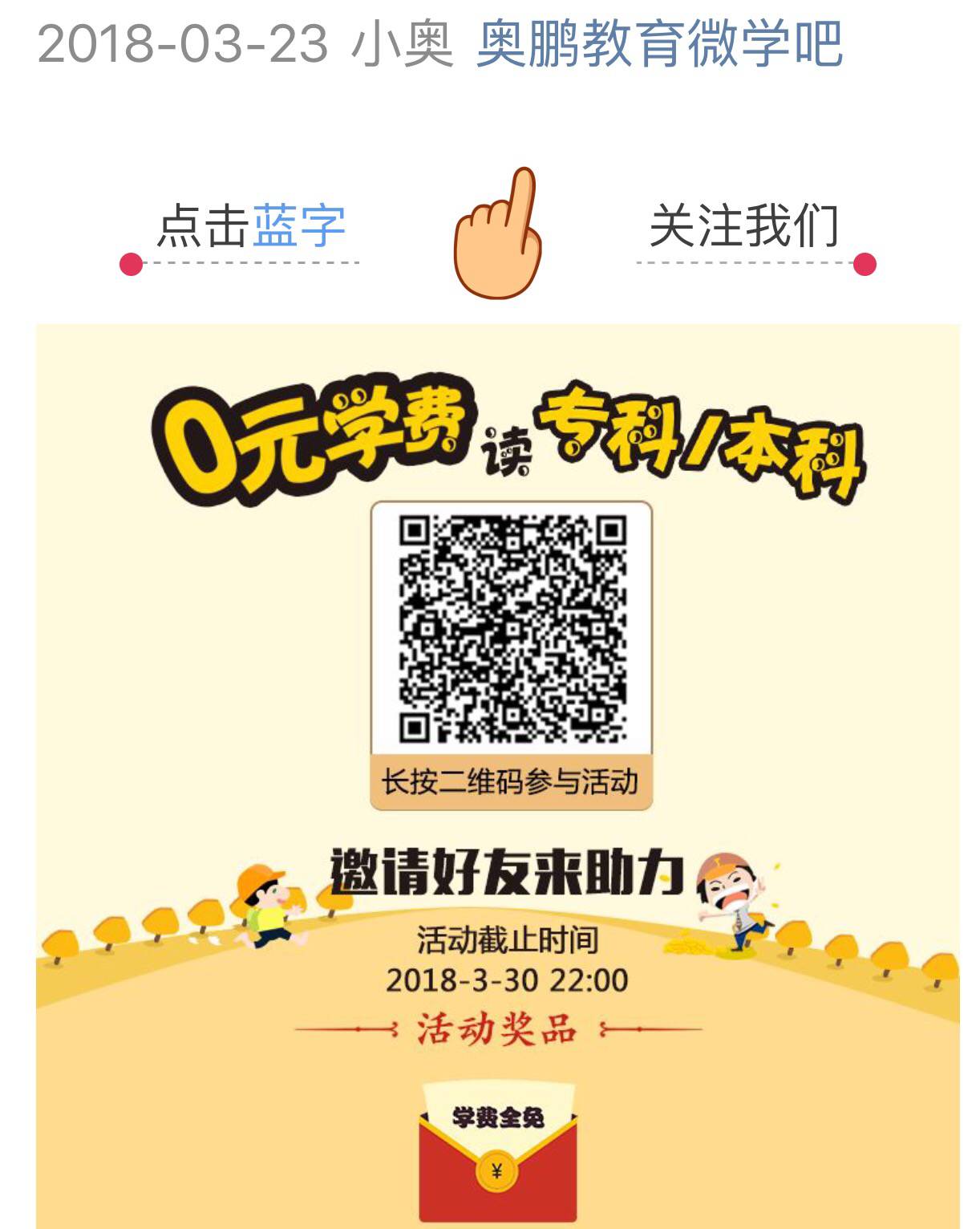Open the 奥鹏教育微学吧 account link
Viewport: 980px width, 1229px height.
tap(658, 43)
